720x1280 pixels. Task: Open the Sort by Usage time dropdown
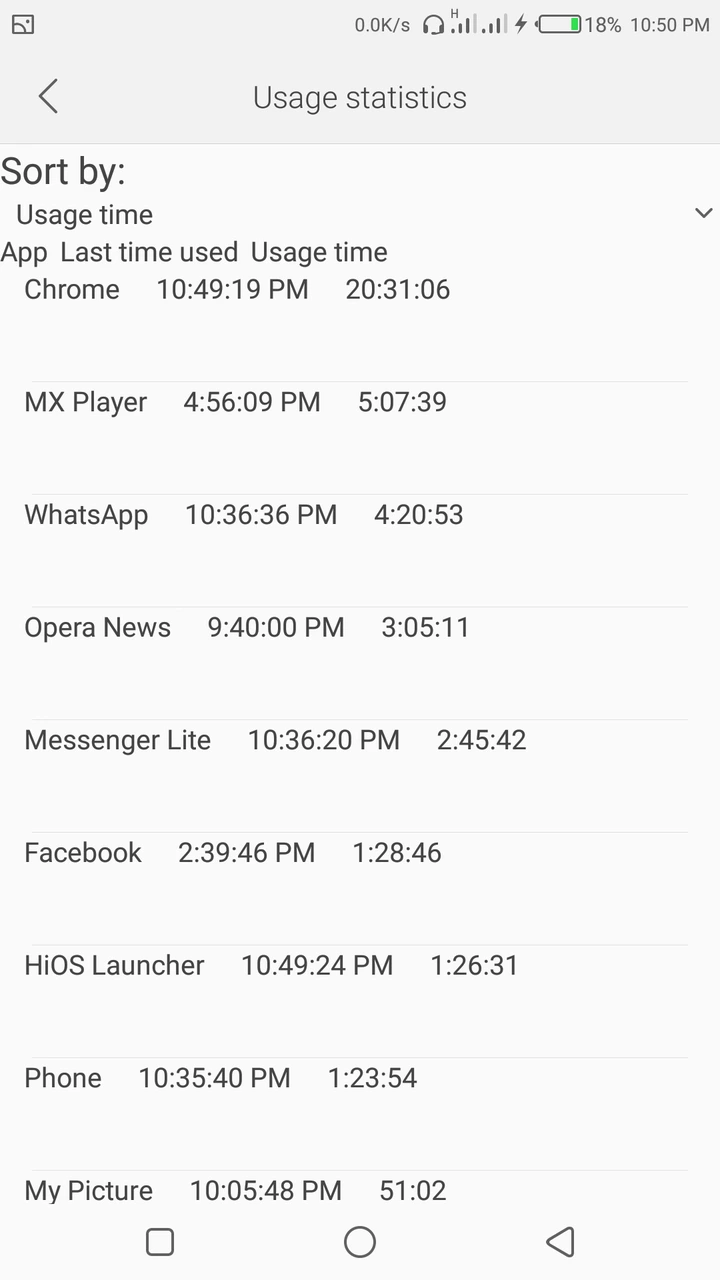point(360,214)
